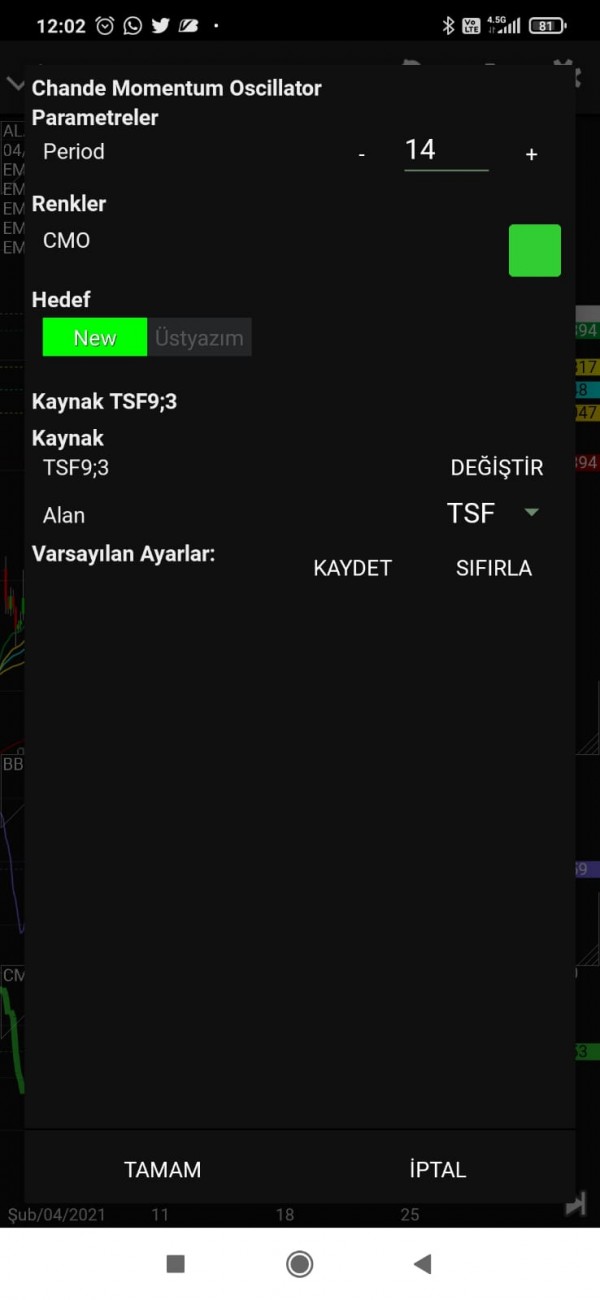Tap DEĞİŞTİR to change the source
Viewport: 600px width, 1300px height.
[496, 468]
